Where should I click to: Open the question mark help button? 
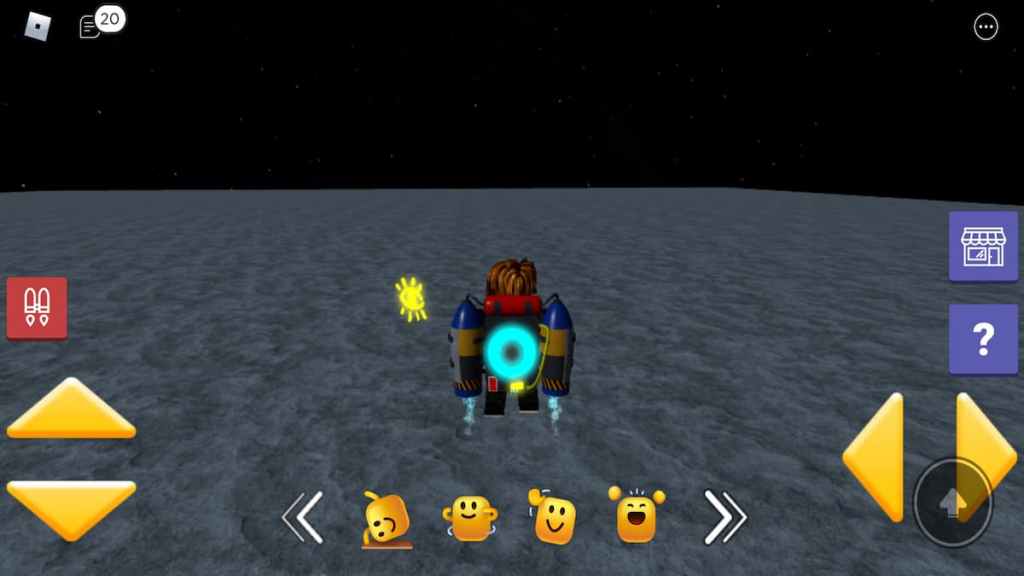(982, 339)
